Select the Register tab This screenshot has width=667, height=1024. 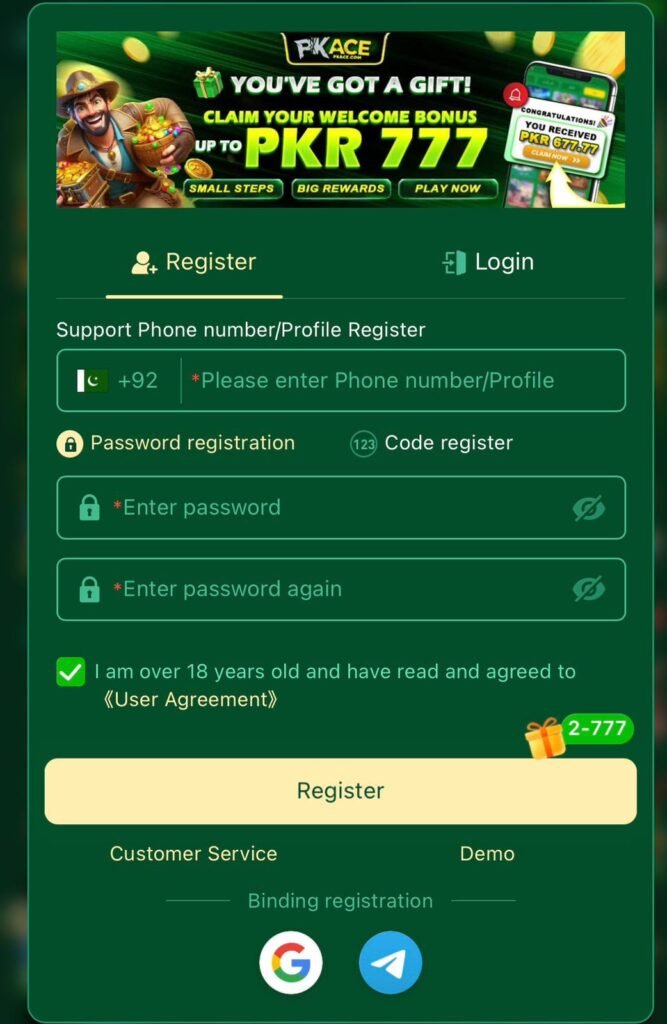tap(194, 262)
